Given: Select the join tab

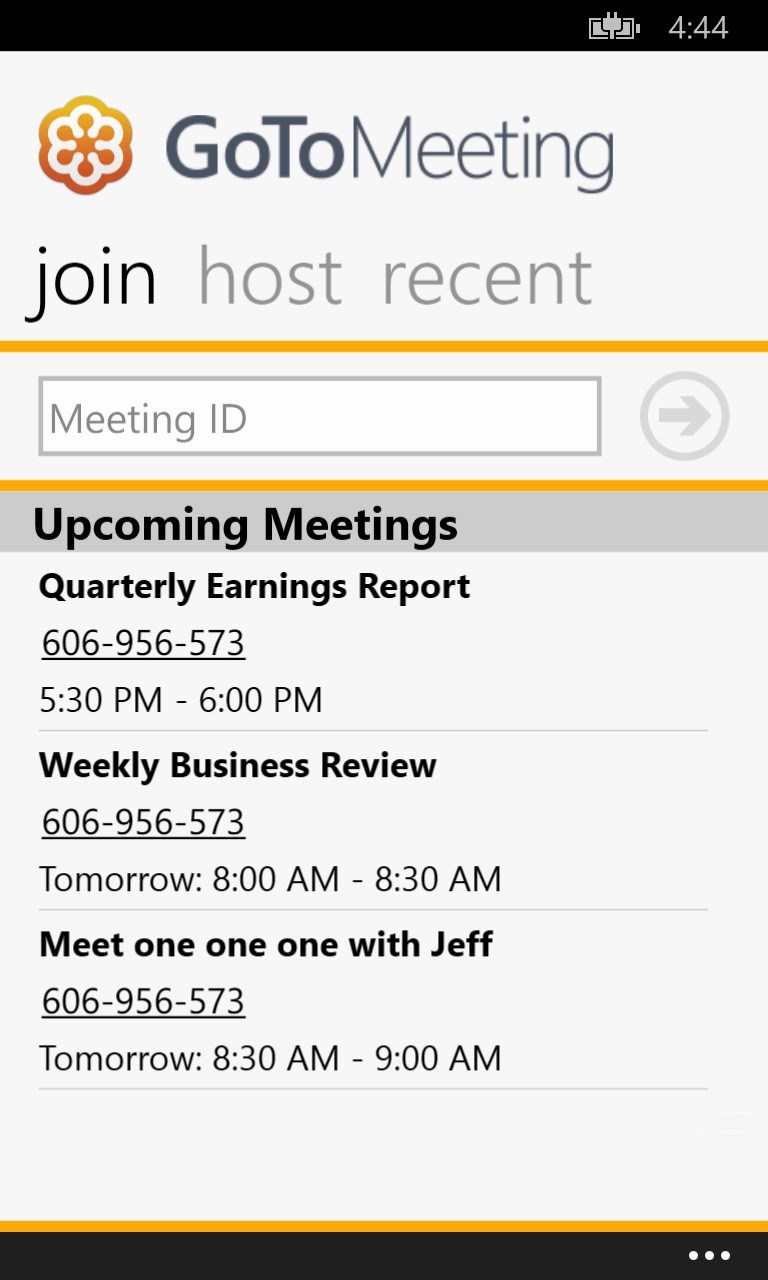Looking at the screenshot, I should coord(92,277).
